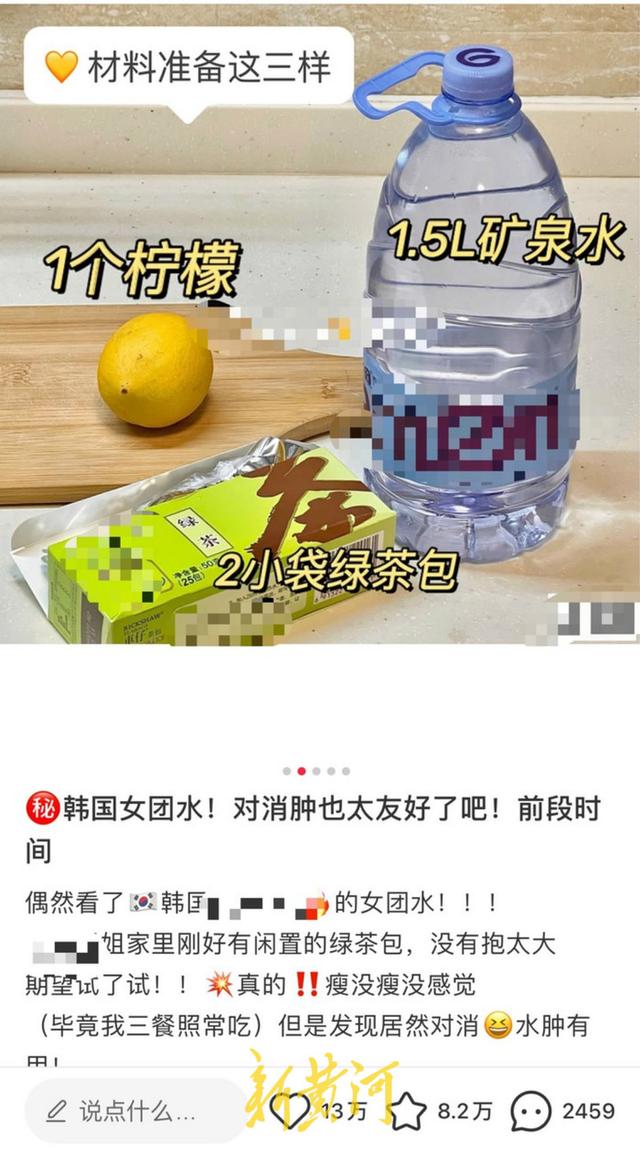Tap the image carousel page indicator dots
640x1154 pixels.
coord(316,771)
